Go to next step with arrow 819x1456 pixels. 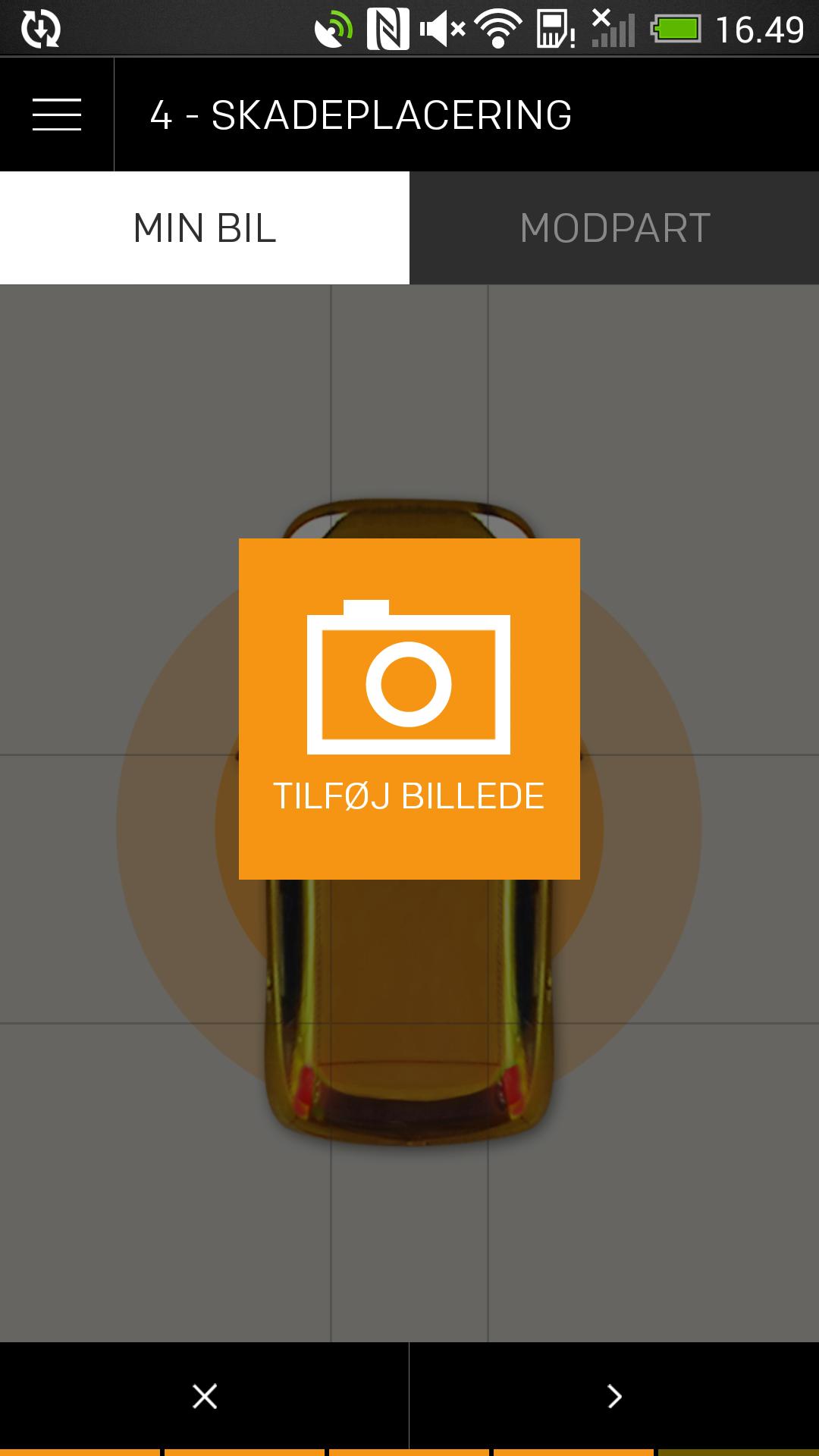[x=614, y=1396]
